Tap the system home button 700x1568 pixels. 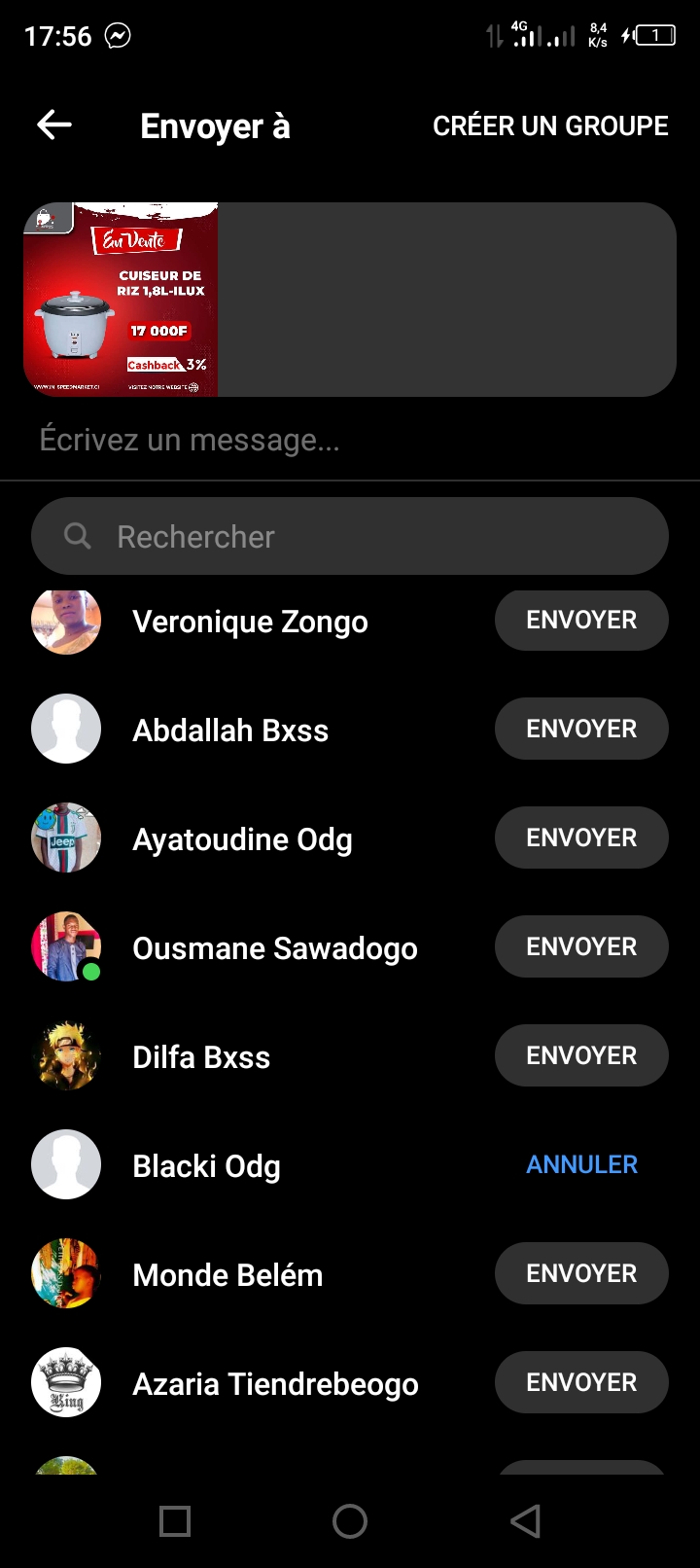tap(350, 1521)
